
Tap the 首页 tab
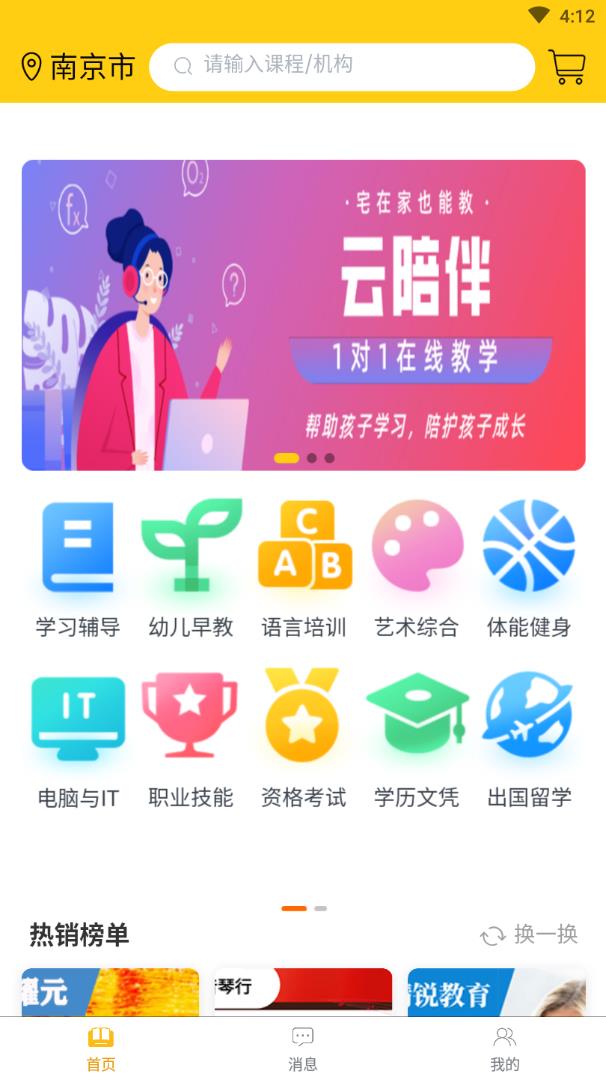101,1048
